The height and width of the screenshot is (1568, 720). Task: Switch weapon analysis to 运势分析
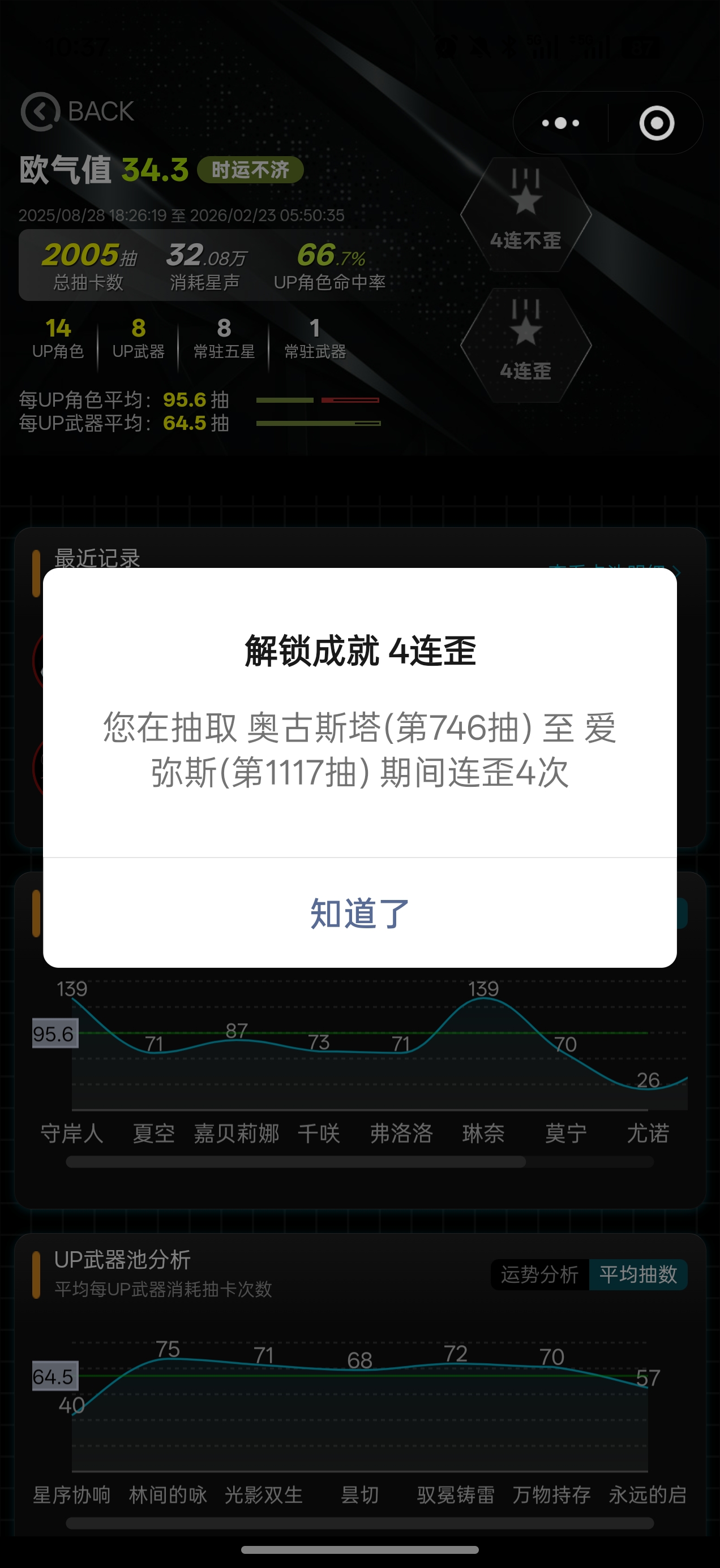click(539, 1274)
